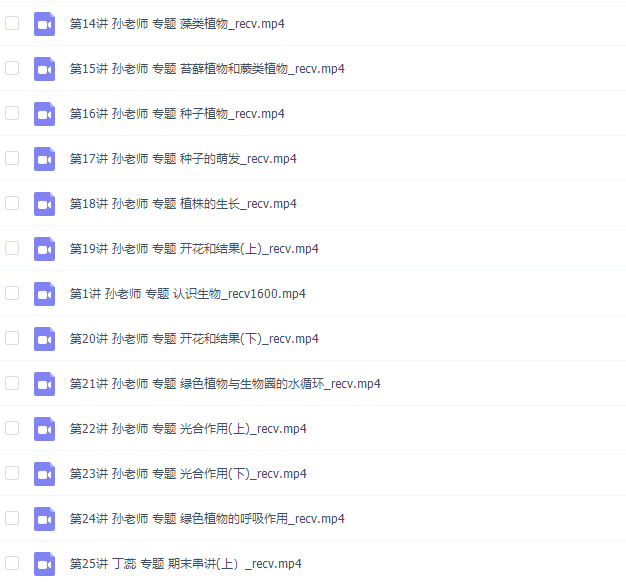Screen dimensions: 626x582
Task: Open the 第14讲 藻类植物 video file
Action: click(x=177, y=23)
